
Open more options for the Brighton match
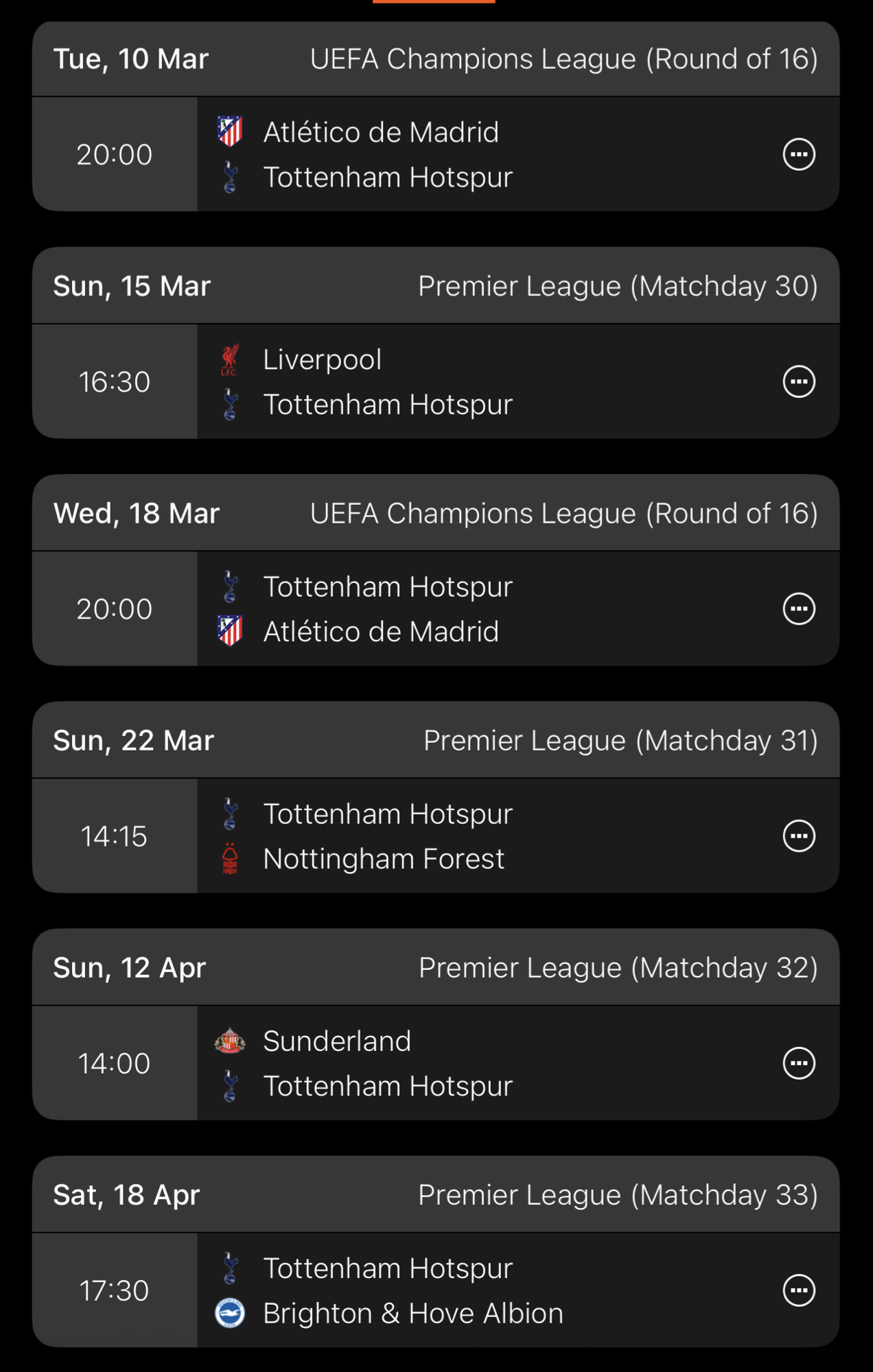pos(799,1290)
